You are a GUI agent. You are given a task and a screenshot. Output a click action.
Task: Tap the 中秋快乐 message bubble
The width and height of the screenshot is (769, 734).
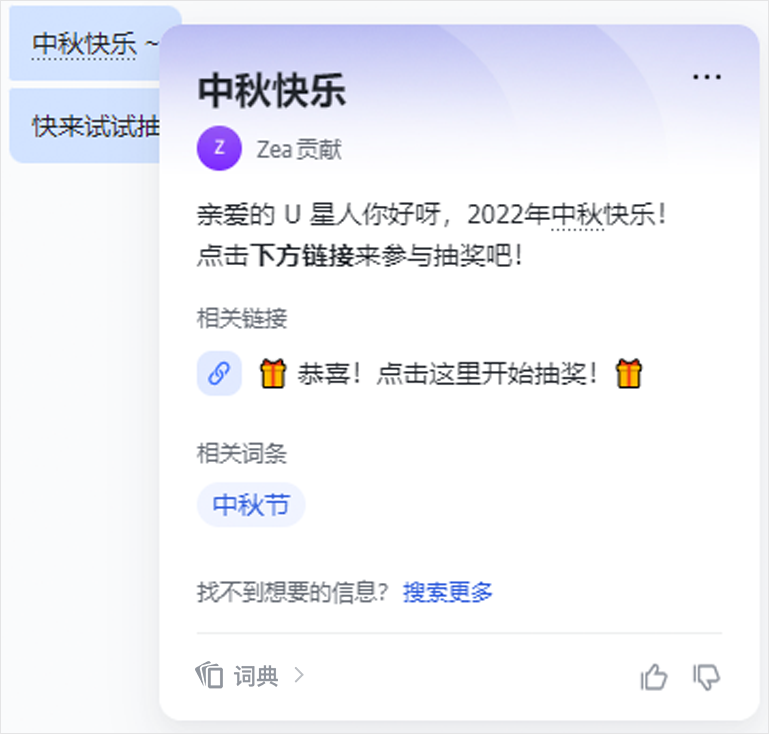coord(92,44)
